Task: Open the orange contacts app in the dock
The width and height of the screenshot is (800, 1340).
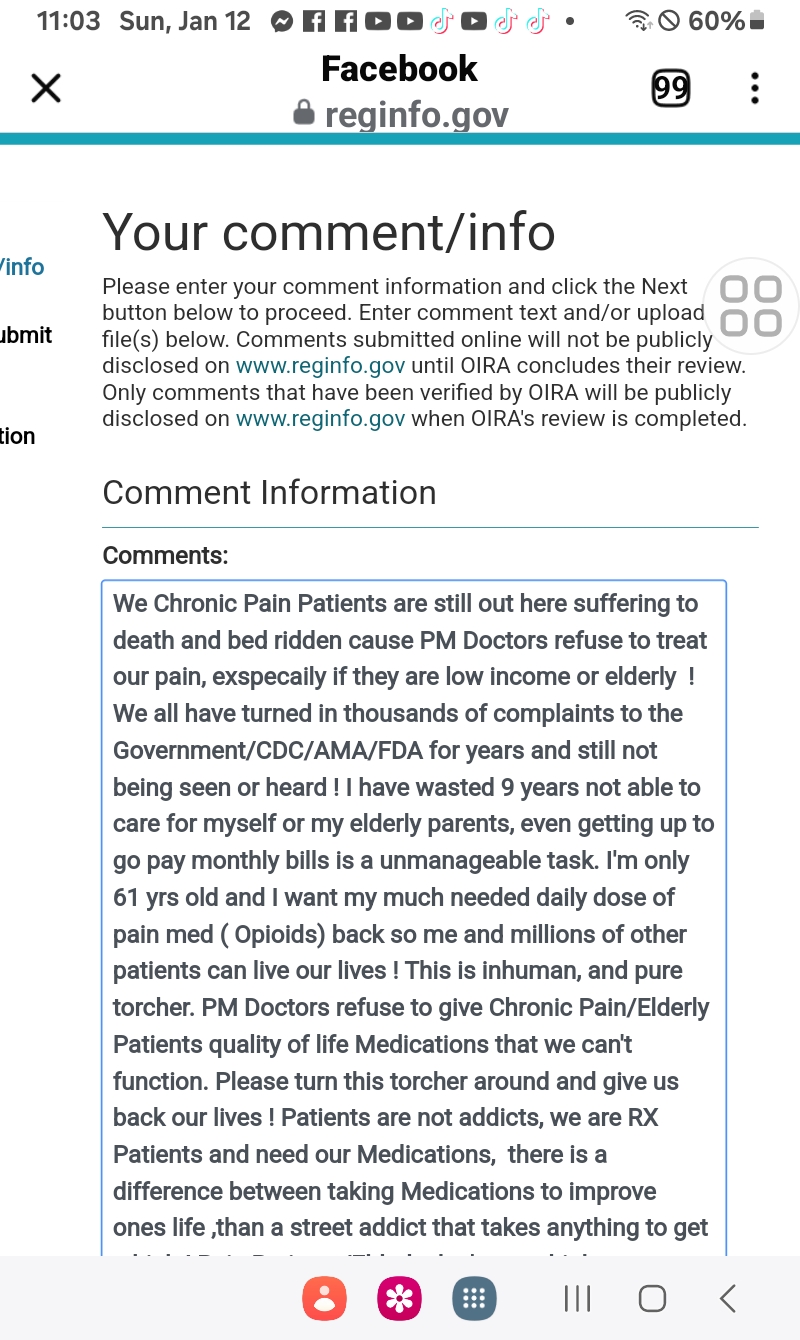Action: pyautogui.click(x=325, y=1299)
